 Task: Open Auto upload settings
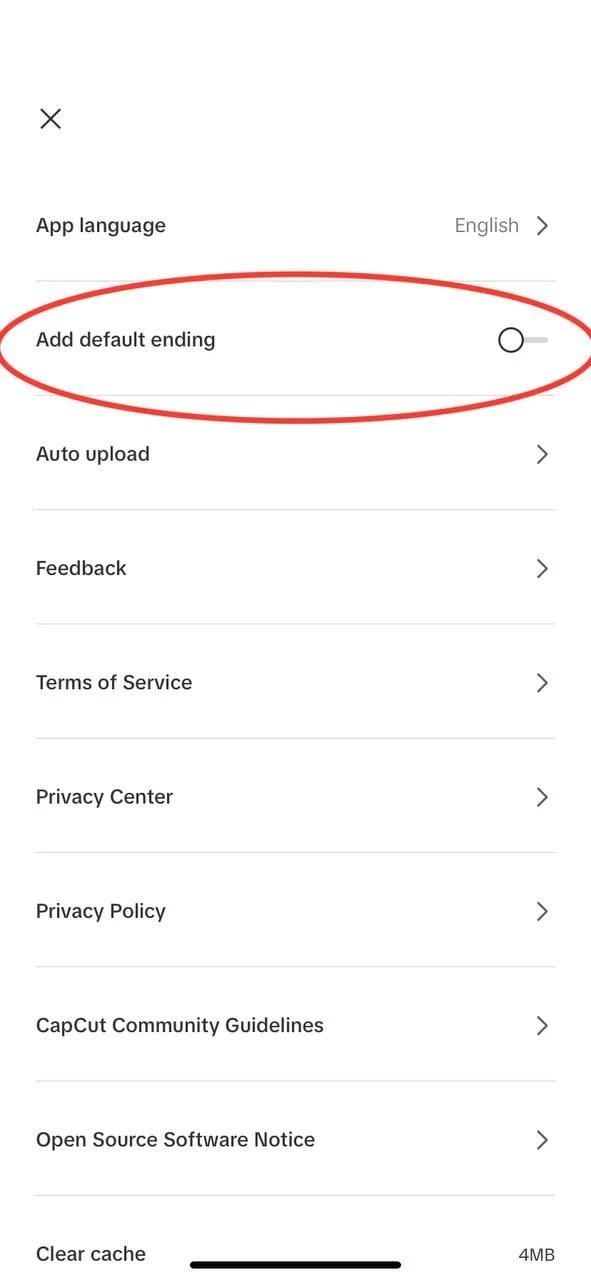point(295,453)
